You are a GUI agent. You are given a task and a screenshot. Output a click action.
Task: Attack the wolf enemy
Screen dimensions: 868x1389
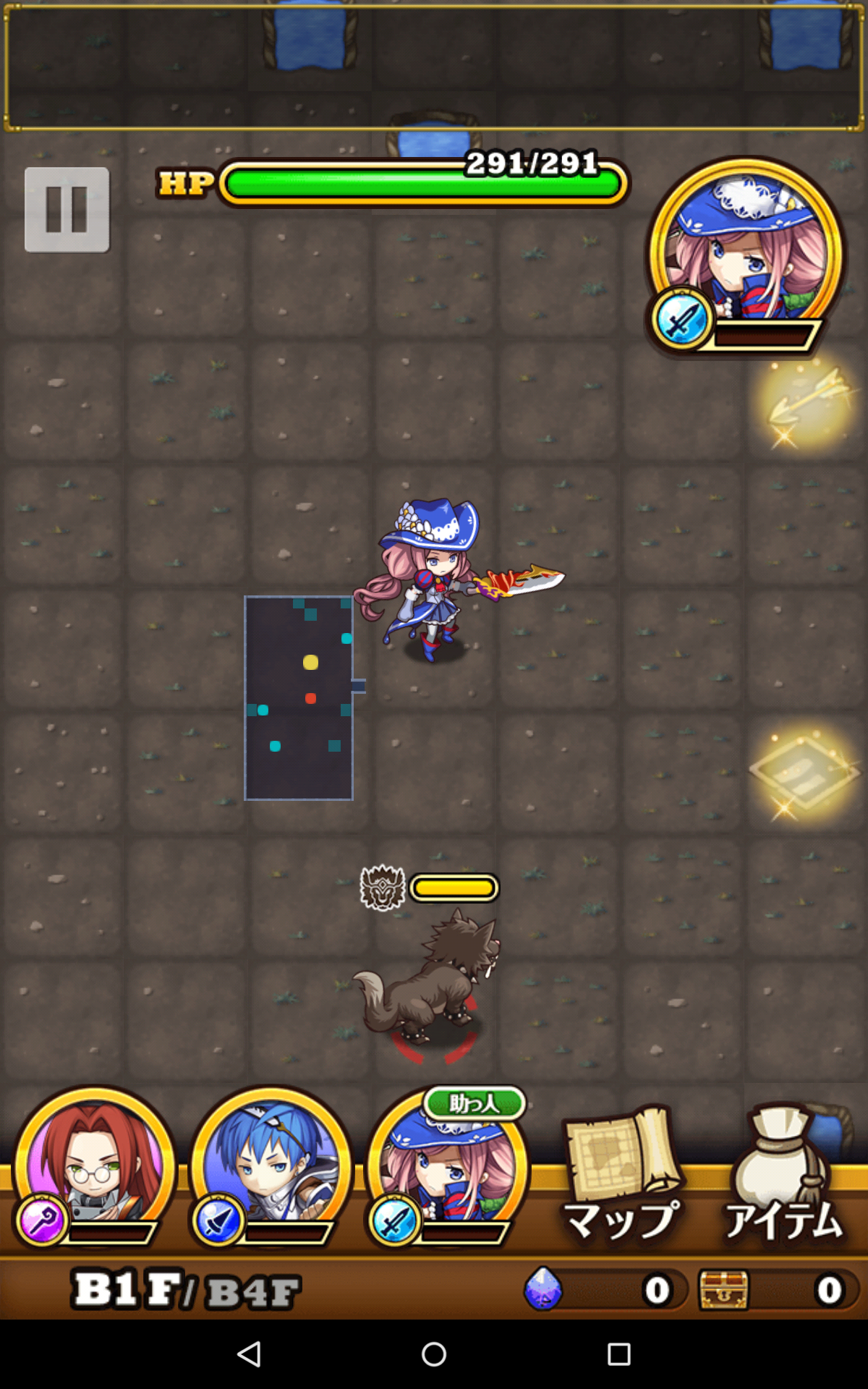click(430, 977)
